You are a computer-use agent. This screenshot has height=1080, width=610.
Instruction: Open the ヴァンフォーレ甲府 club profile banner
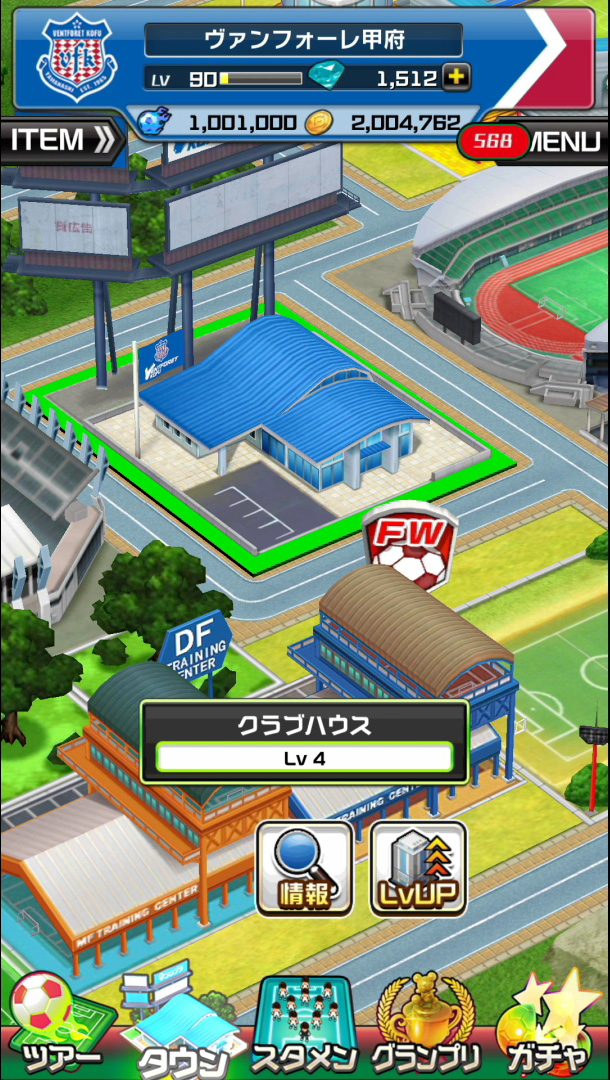click(x=303, y=42)
